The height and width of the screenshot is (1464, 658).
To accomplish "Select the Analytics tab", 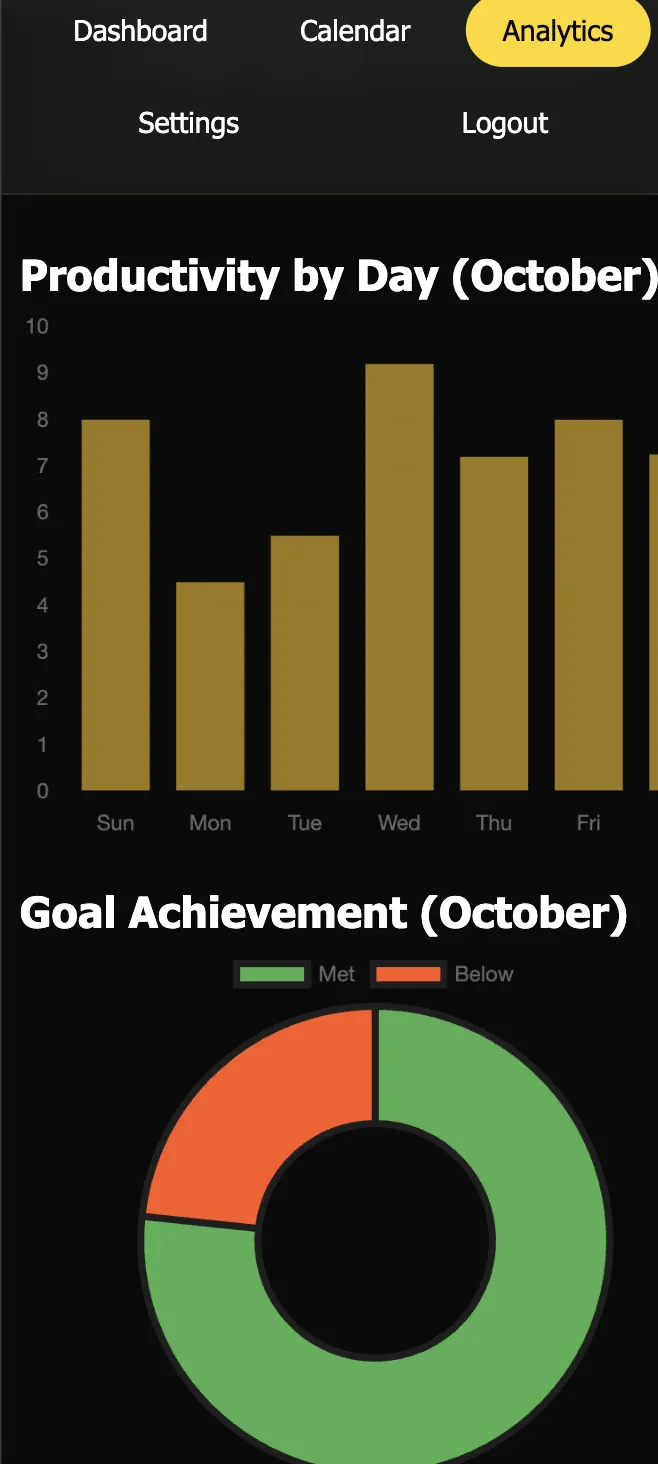I will coord(558,32).
